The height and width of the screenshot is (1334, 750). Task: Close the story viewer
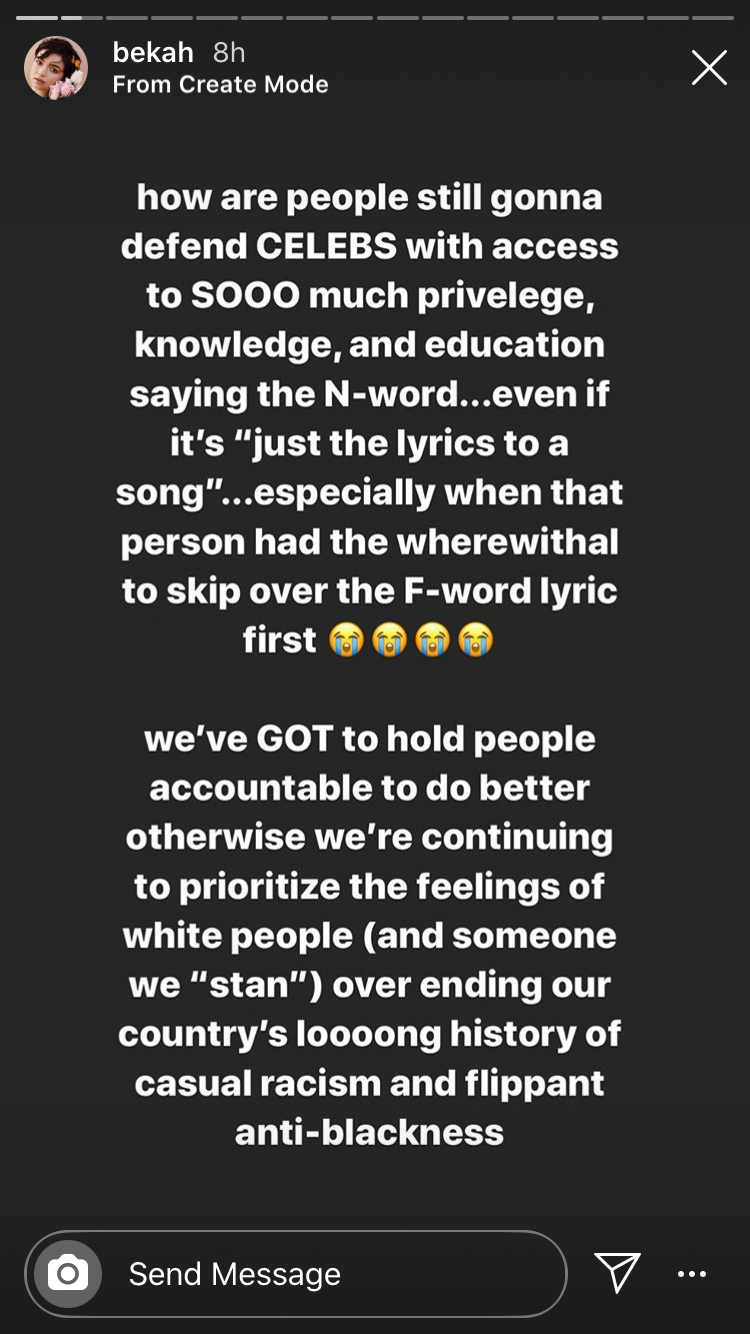pyautogui.click(x=709, y=68)
